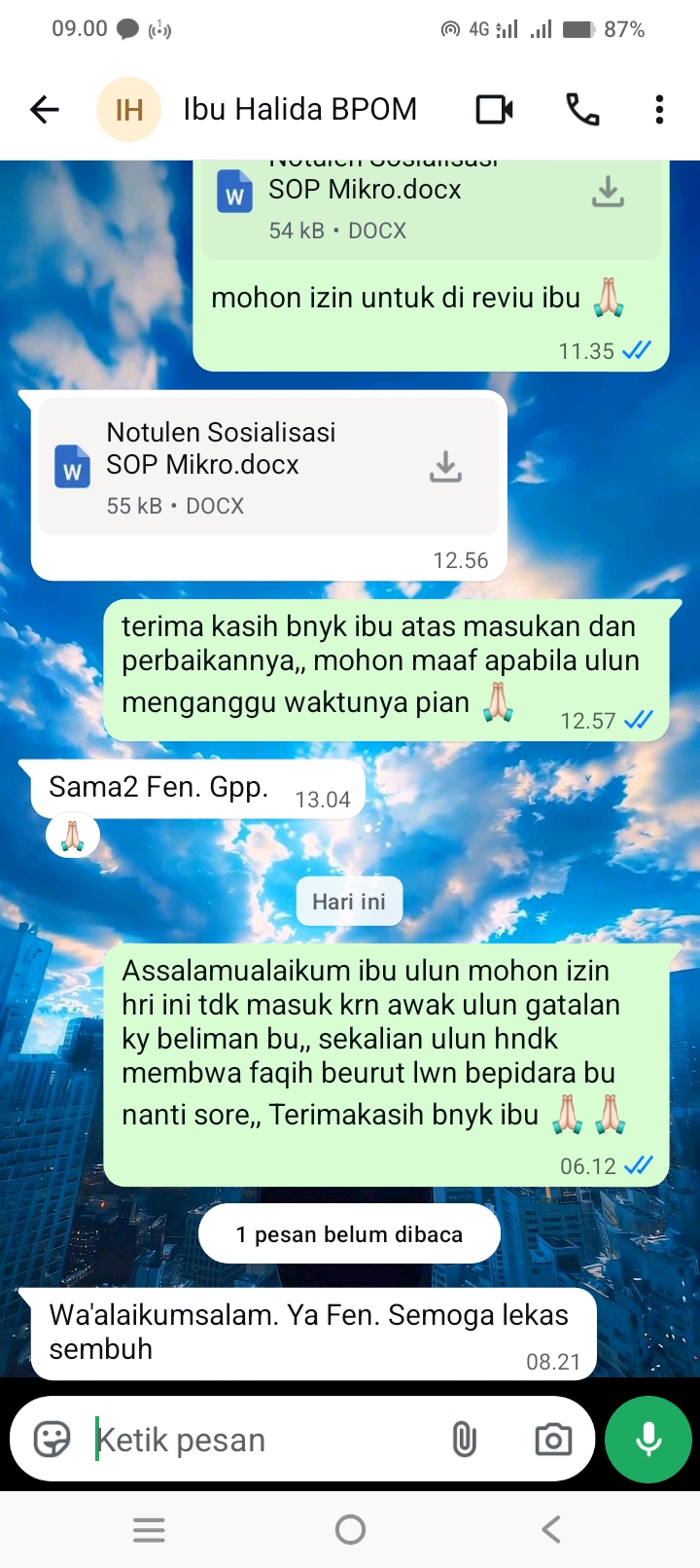This screenshot has height=1568, width=700.
Task: Start a video call with Ibu Halida
Action: coord(494,110)
